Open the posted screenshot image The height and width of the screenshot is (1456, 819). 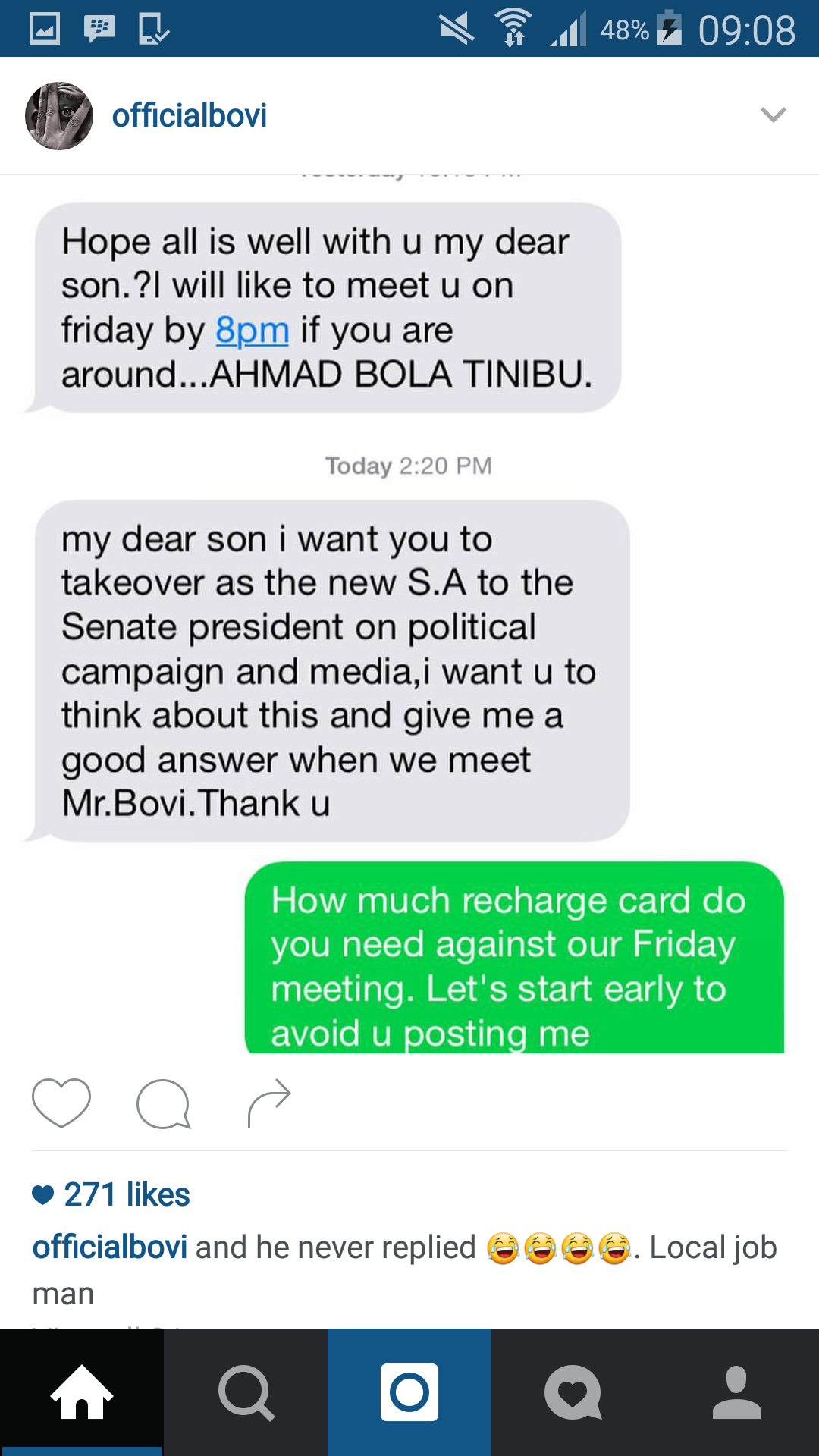[409, 614]
